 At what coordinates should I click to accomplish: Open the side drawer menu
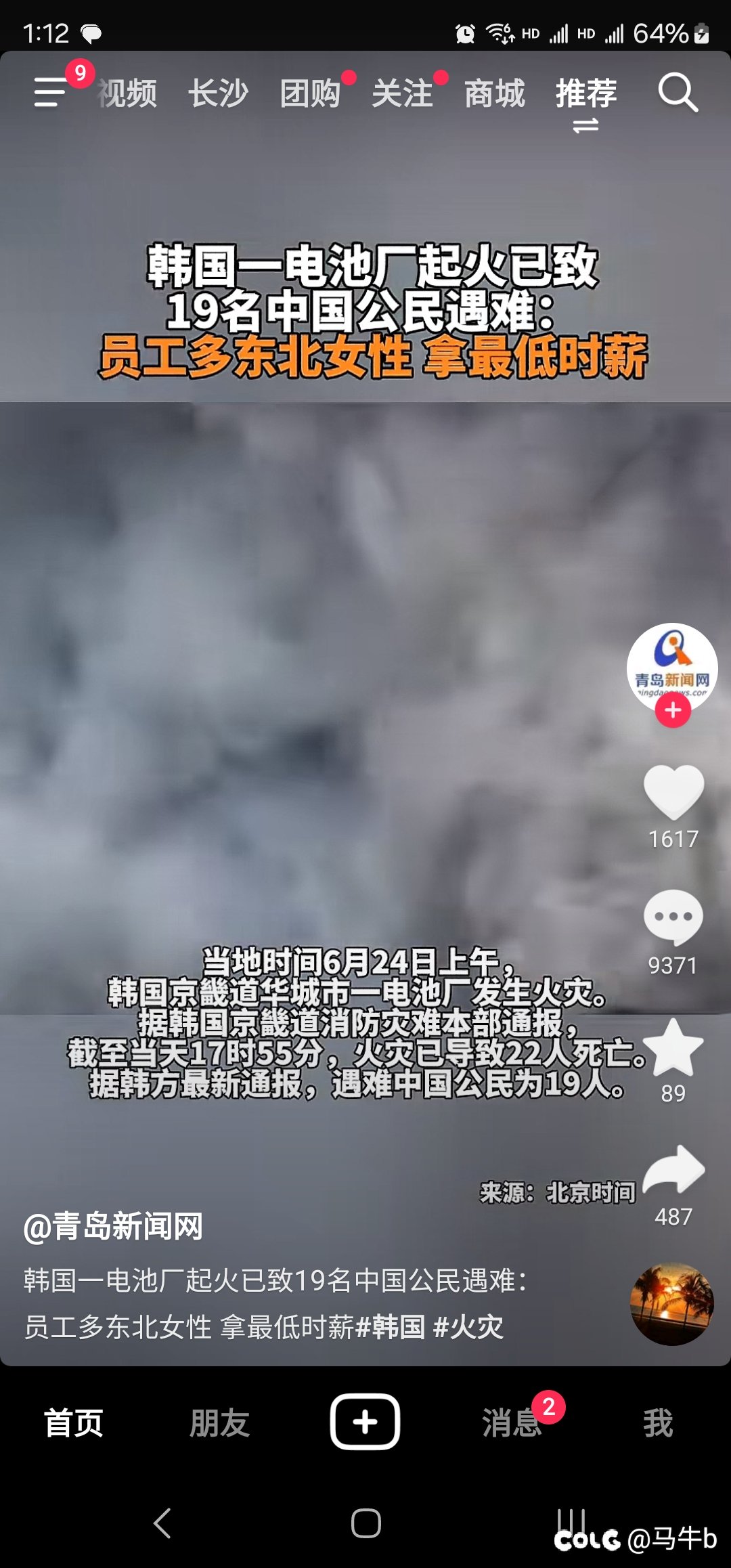point(51,92)
